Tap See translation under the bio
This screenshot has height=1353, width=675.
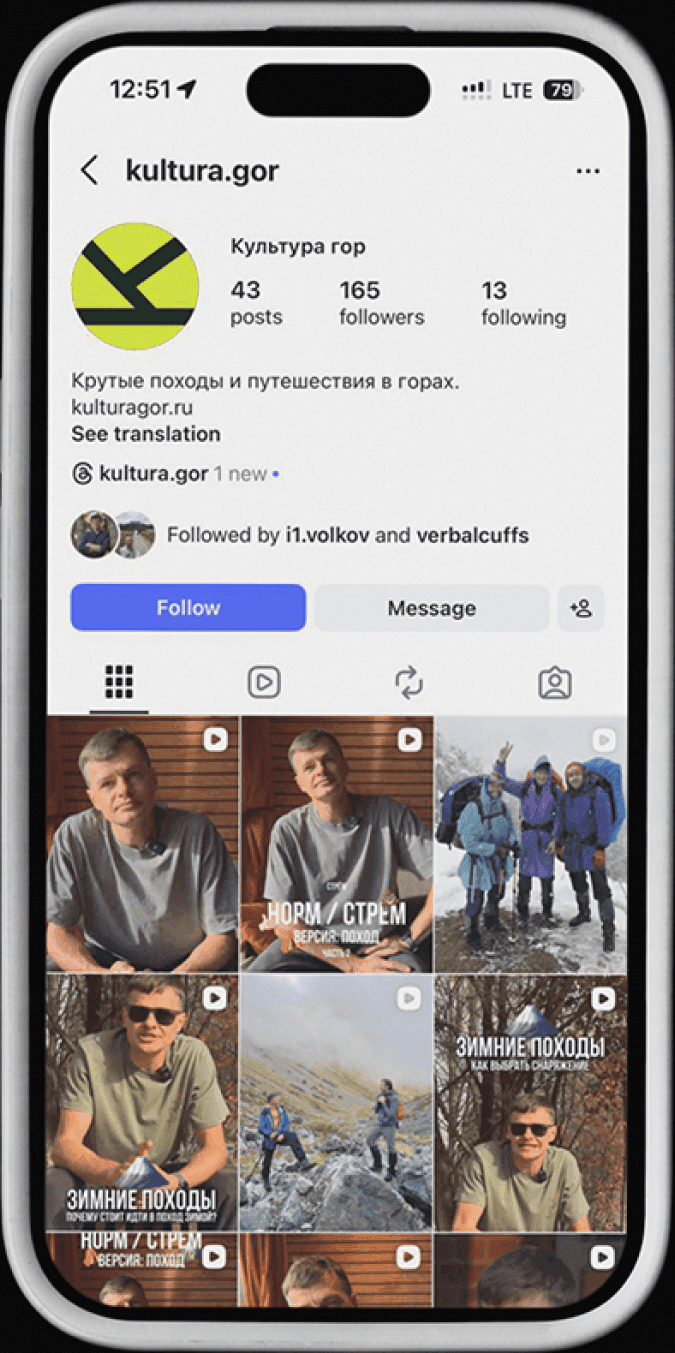click(146, 434)
